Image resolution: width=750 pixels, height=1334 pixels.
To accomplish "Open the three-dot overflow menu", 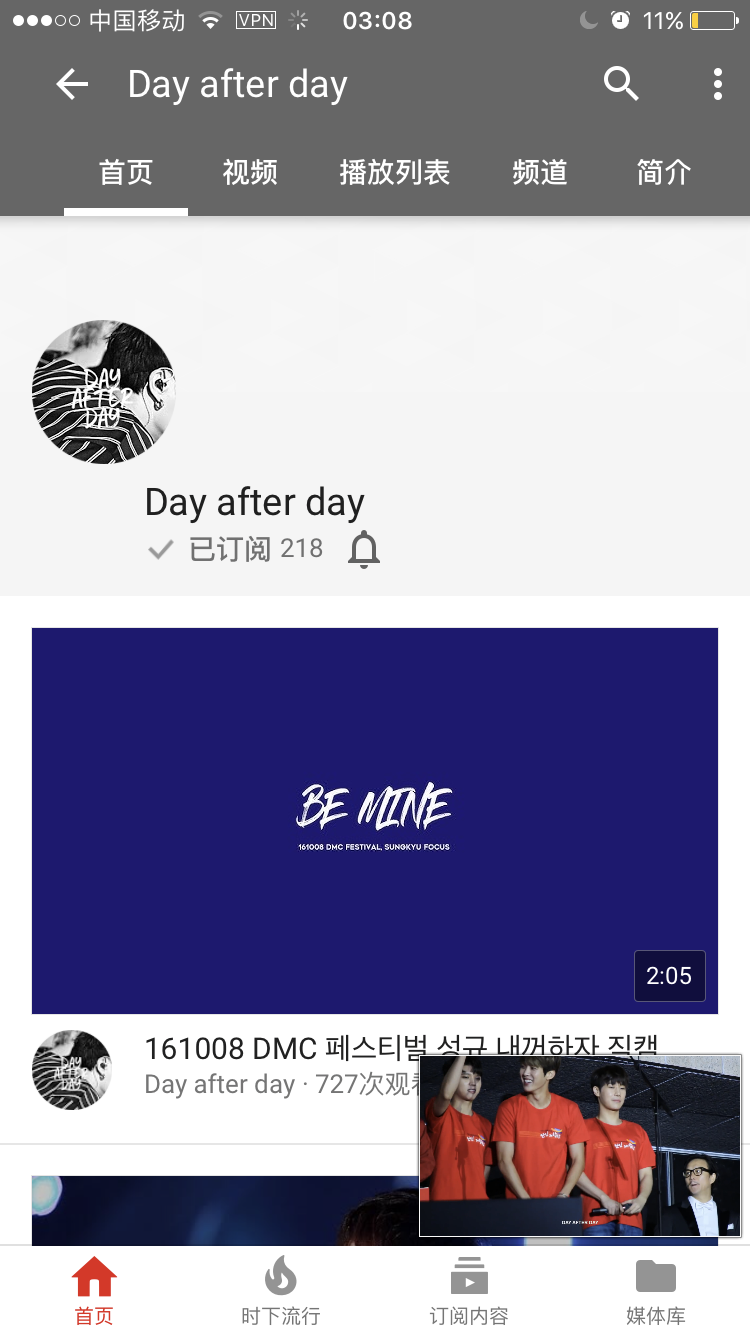I will pyautogui.click(x=717, y=85).
